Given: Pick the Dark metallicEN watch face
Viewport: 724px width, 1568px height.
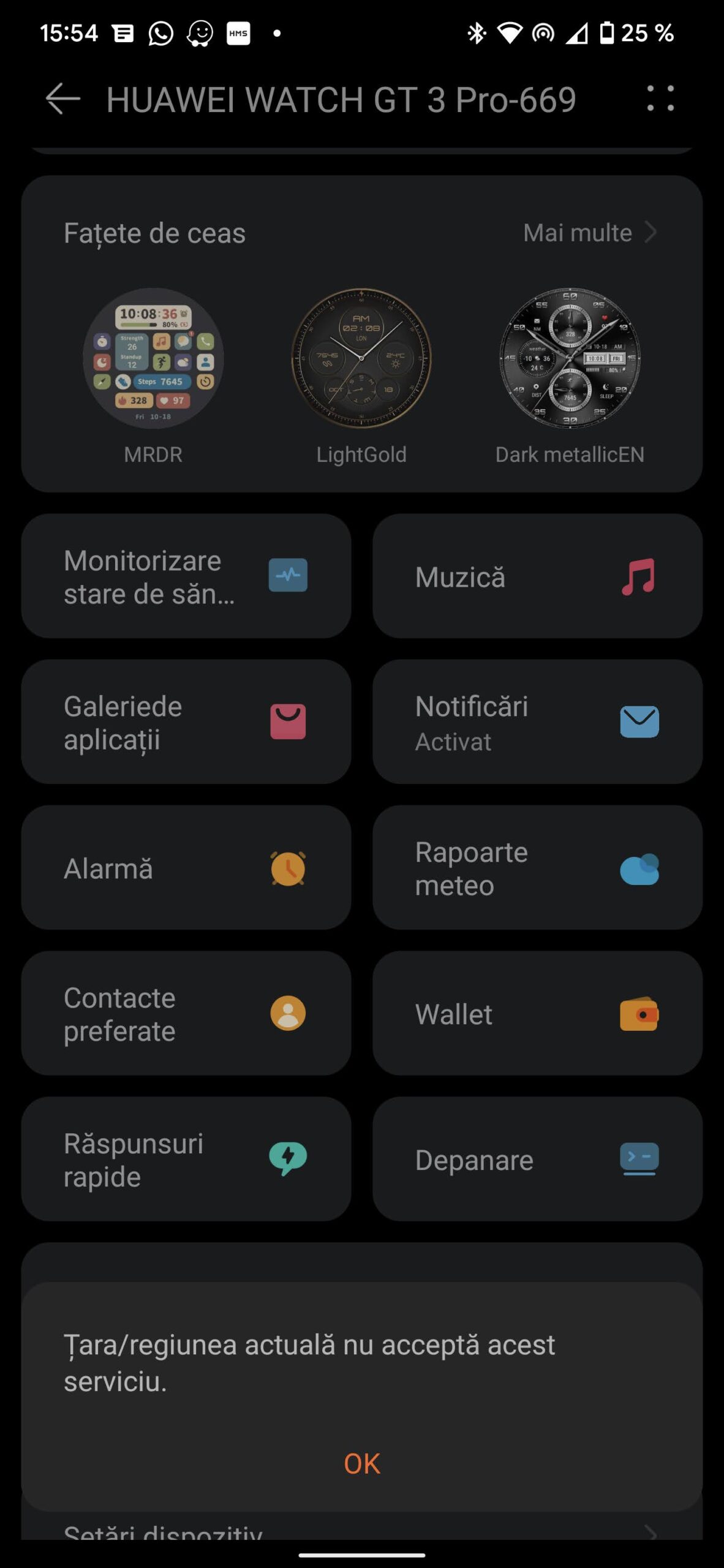Looking at the screenshot, I should (x=570, y=359).
